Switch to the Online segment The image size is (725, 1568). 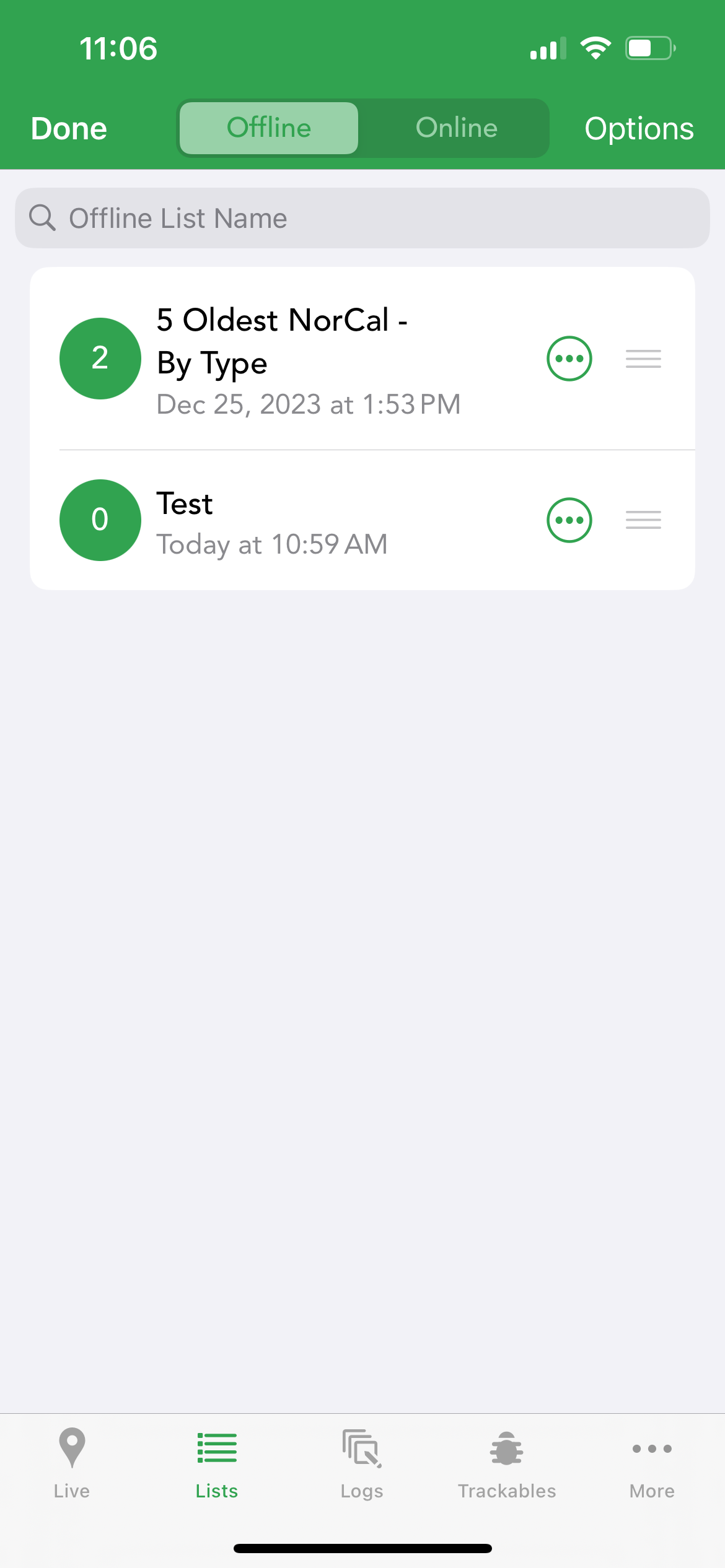456,128
